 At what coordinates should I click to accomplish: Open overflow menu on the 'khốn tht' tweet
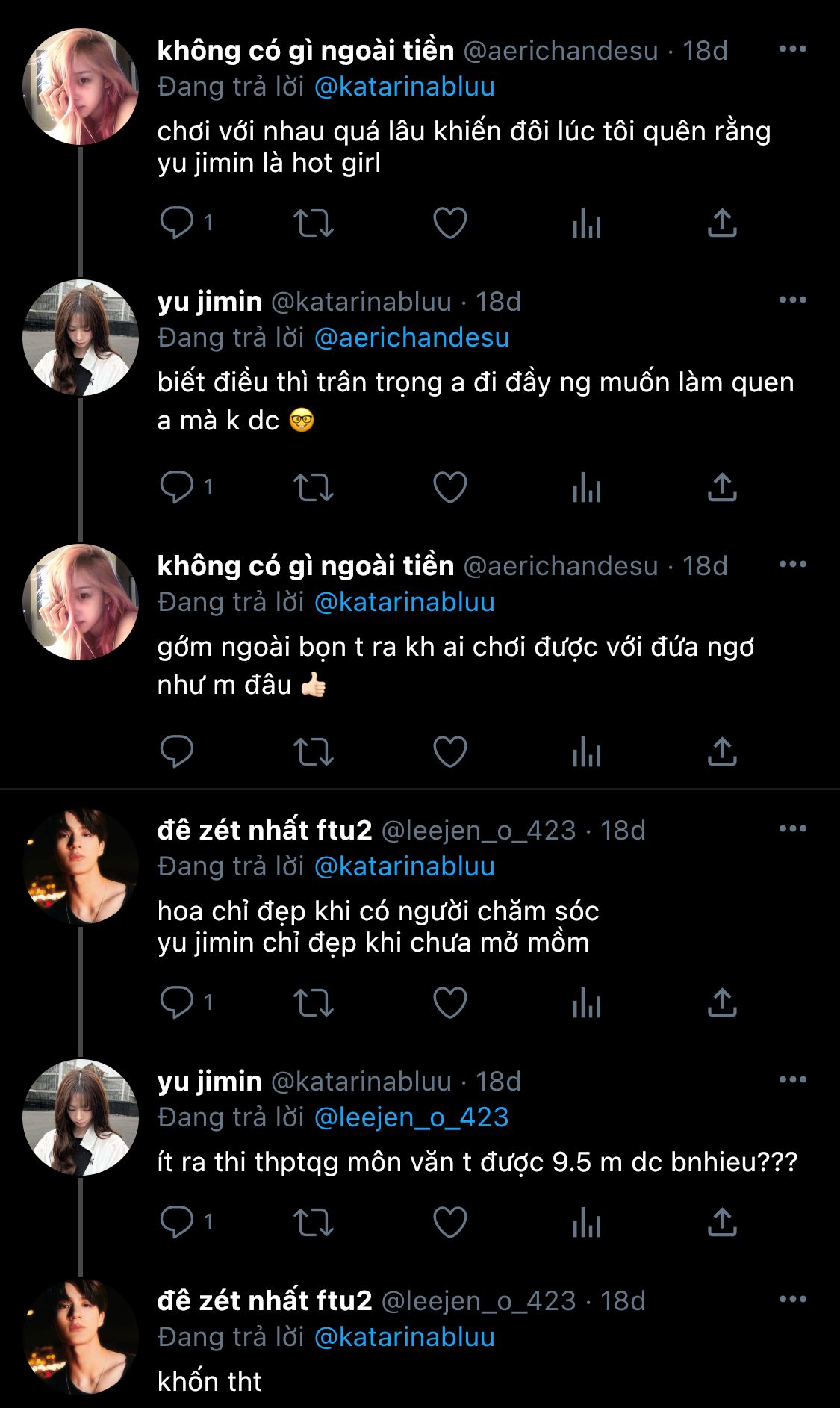[791, 1299]
